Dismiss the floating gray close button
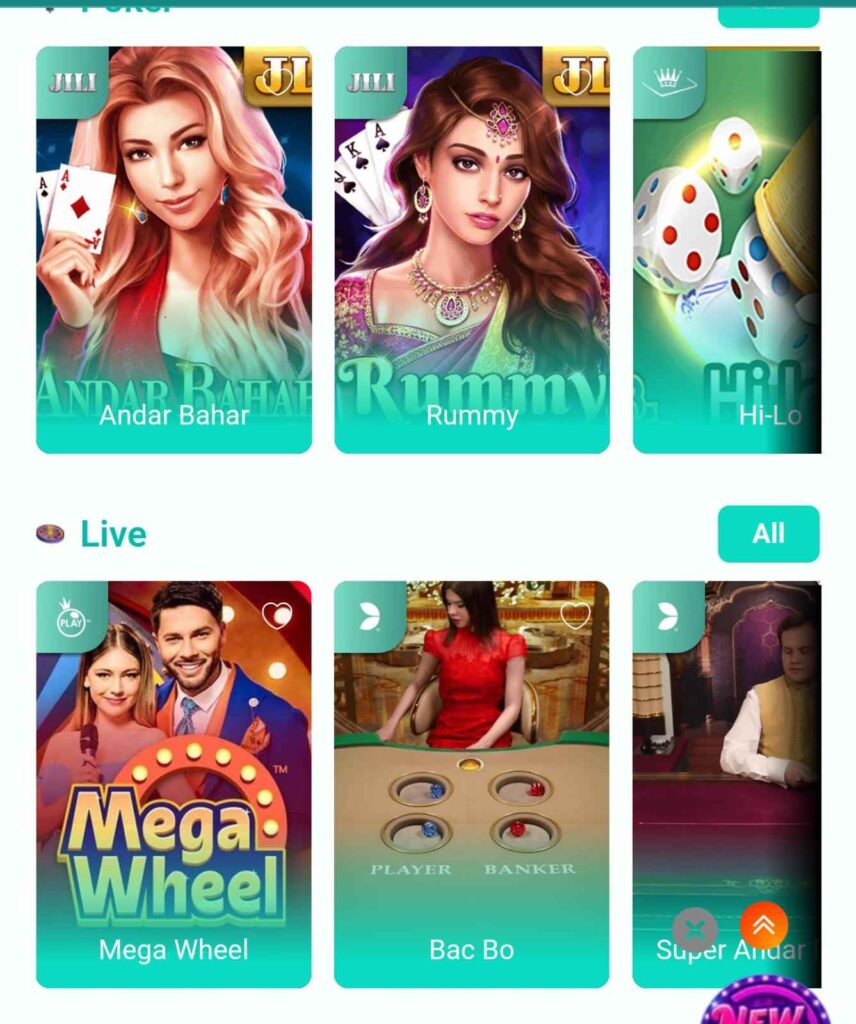856x1024 pixels. (x=695, y=930)
